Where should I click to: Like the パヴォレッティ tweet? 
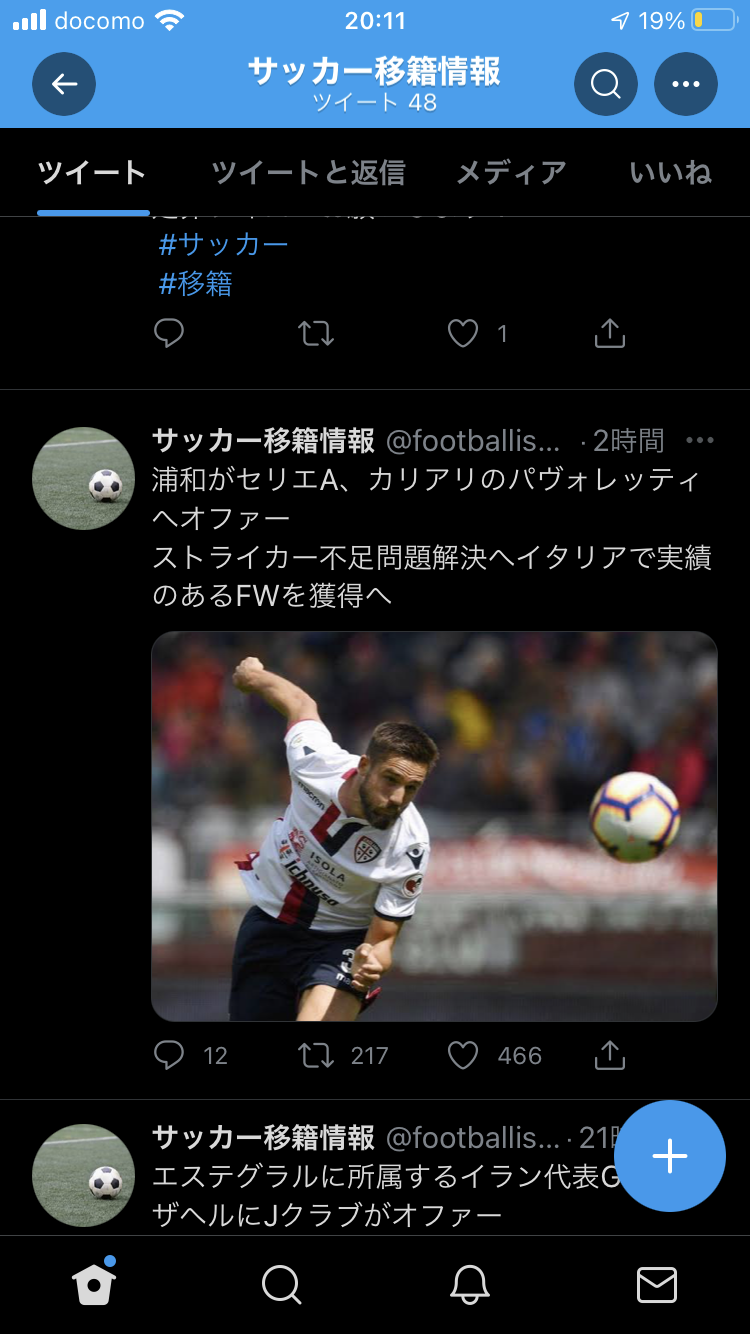pos(463,1055)
